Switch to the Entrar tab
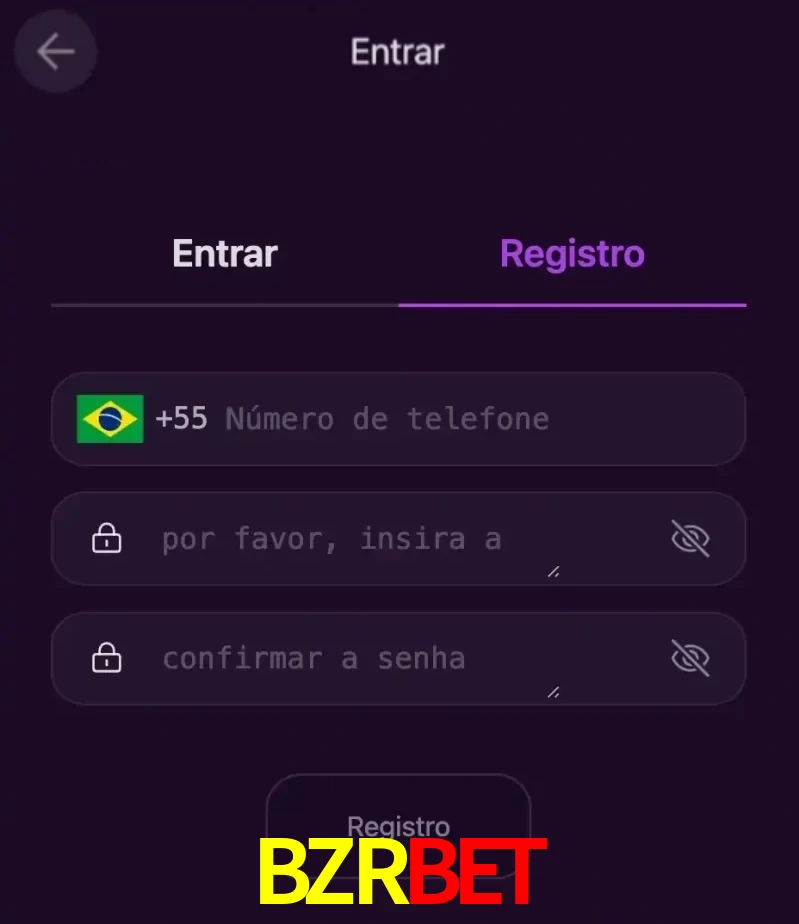The image size is (799, 924). [224, 253]
